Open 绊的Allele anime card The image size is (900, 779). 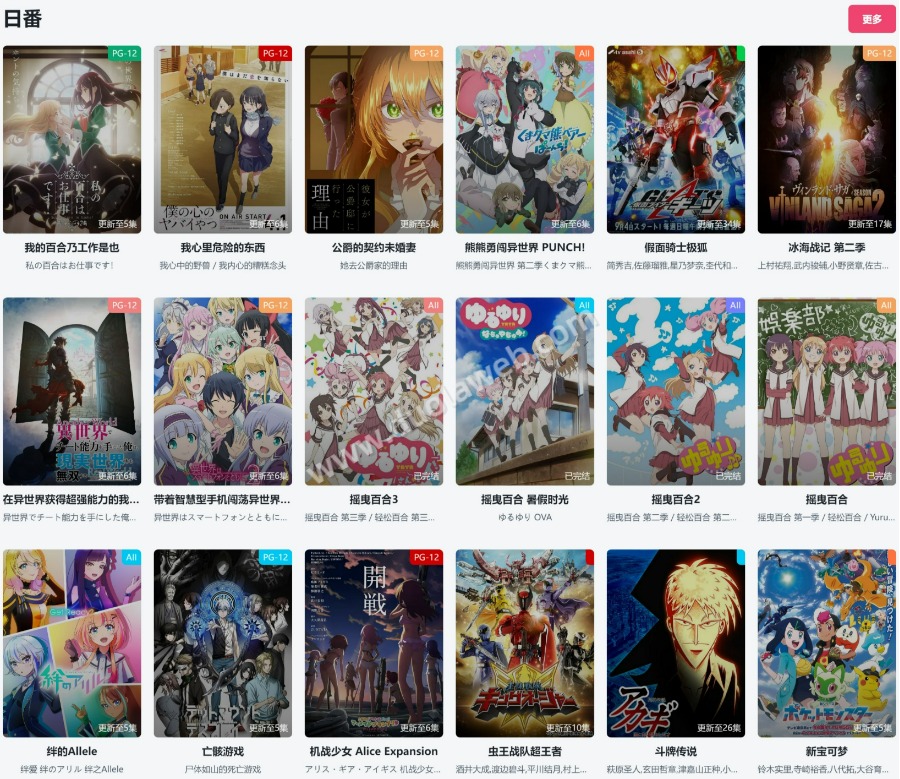point(72,643)
